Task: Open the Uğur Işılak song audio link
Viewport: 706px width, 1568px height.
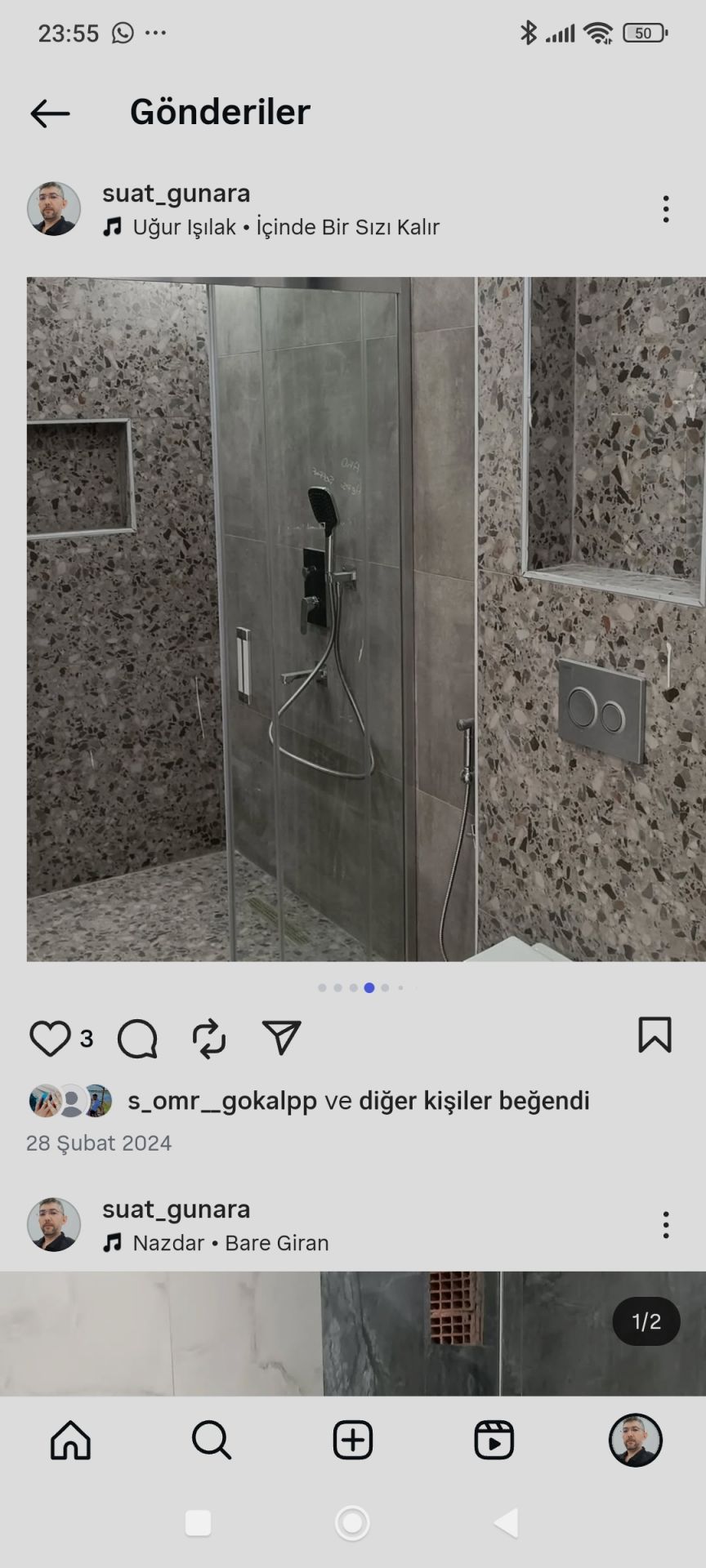Action: [x=285, y=227]
